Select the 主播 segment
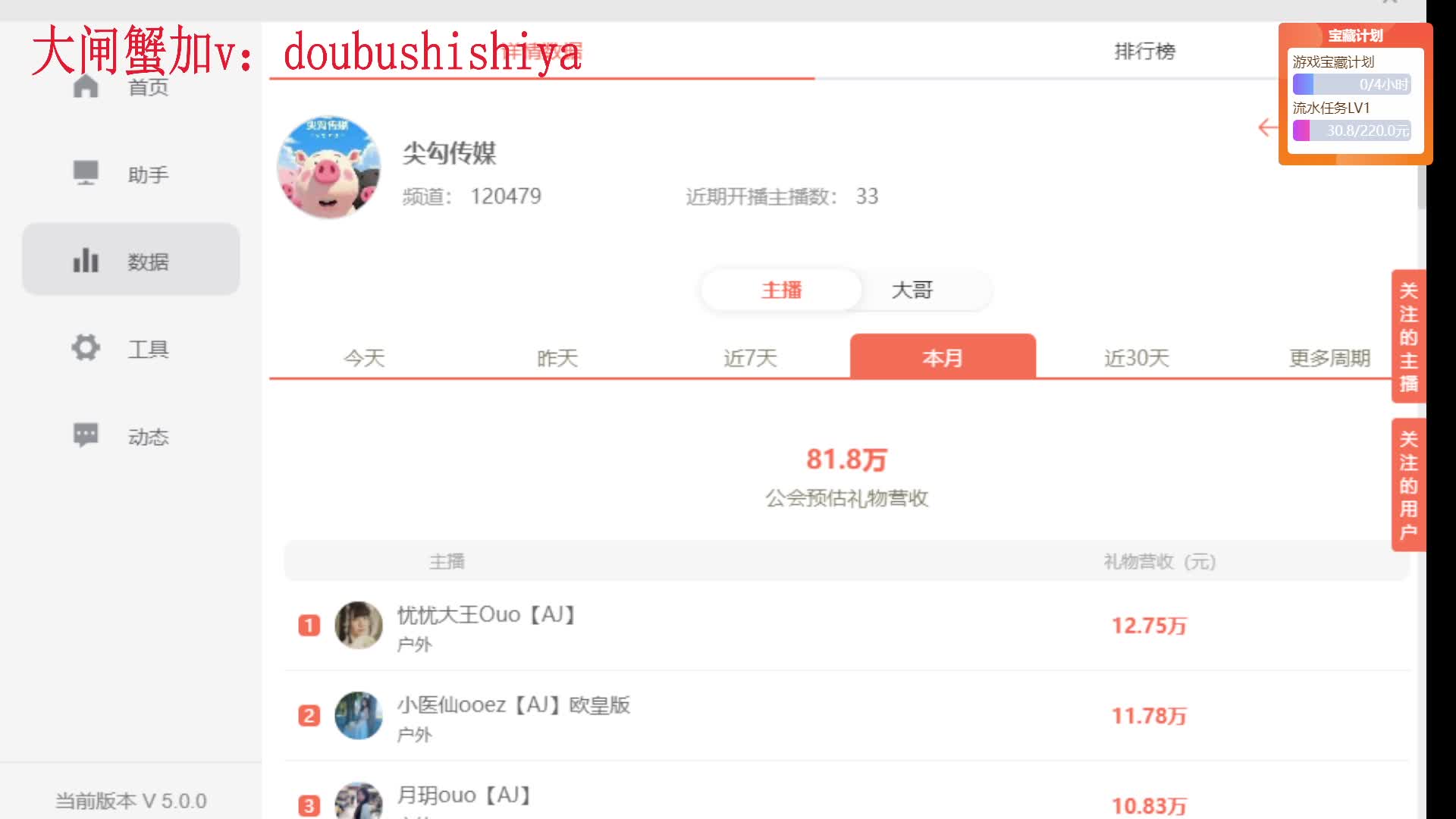The image size is (1456, 819). pyautogui.click(x=781, y=290)
